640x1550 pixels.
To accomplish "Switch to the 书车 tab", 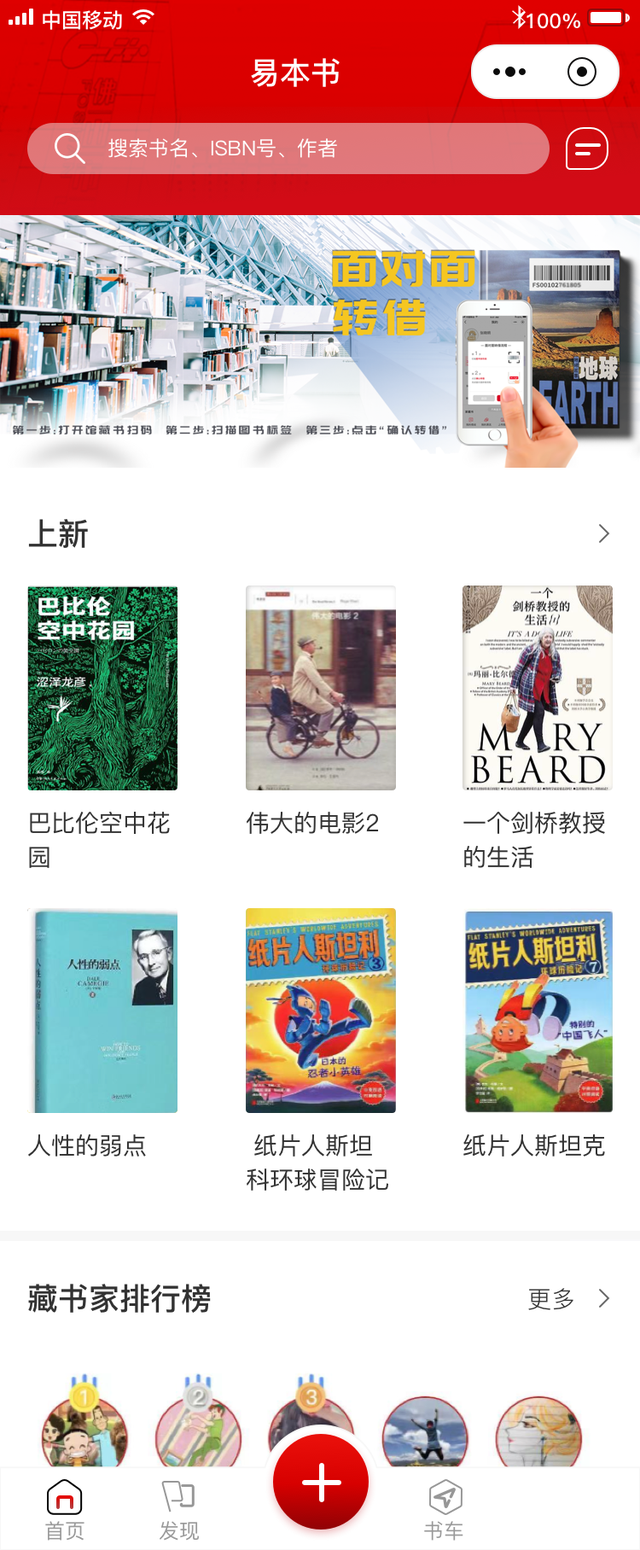I will pyautogui.click(x=444, y=1510).
